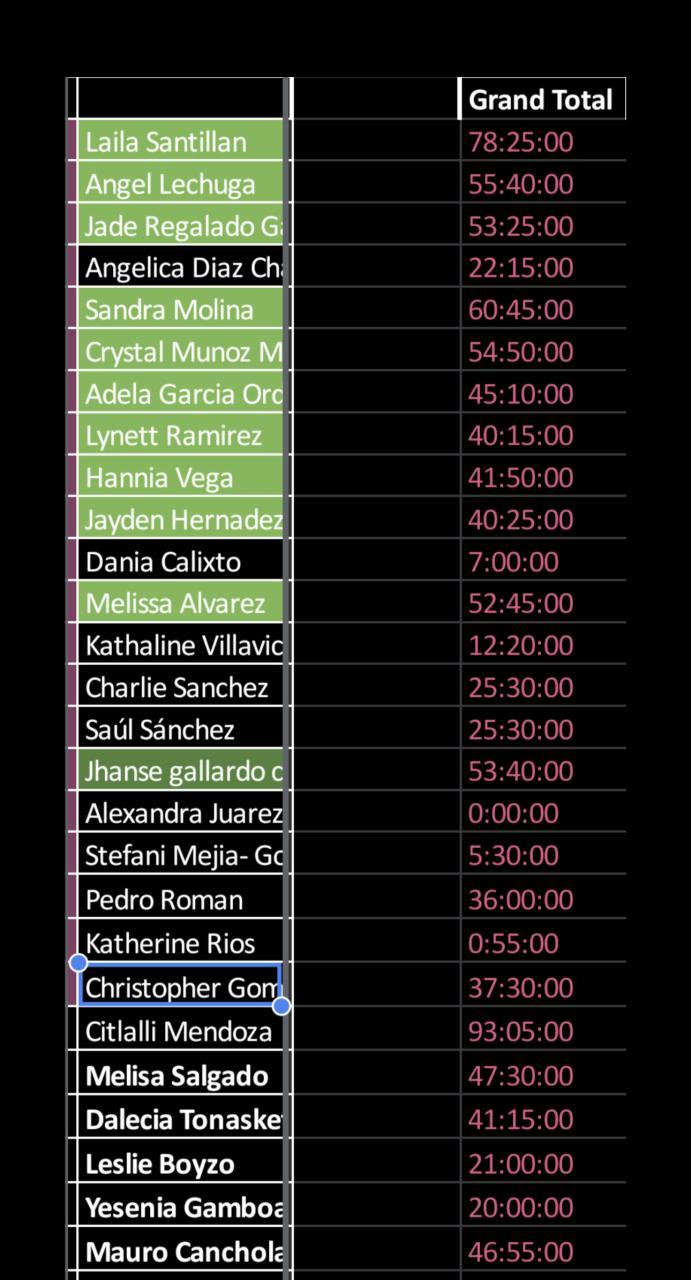Select Citlalli Mendoza's 93:05:00 total cell
691x1280 pixels.
pyautogui.click(x=541, y=1031)
